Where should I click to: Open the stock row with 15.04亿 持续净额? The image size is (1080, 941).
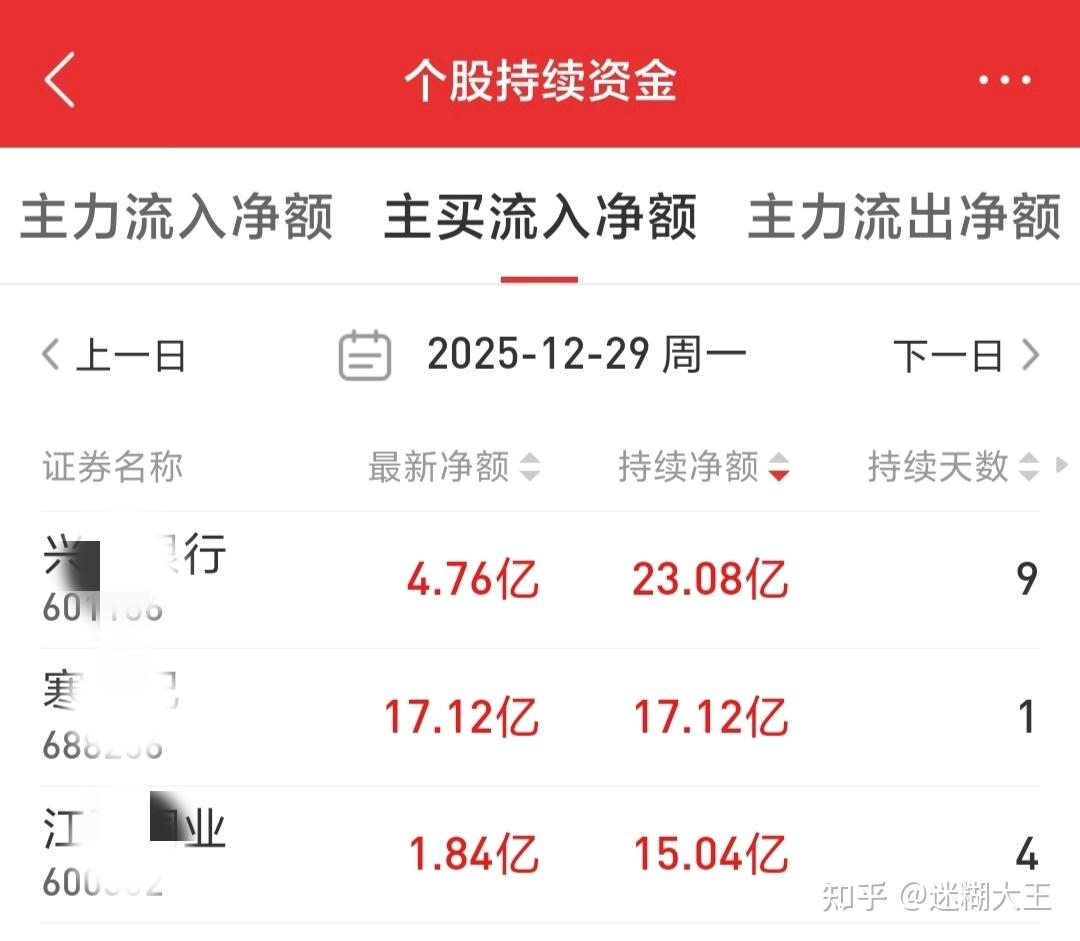coord(540,855)
